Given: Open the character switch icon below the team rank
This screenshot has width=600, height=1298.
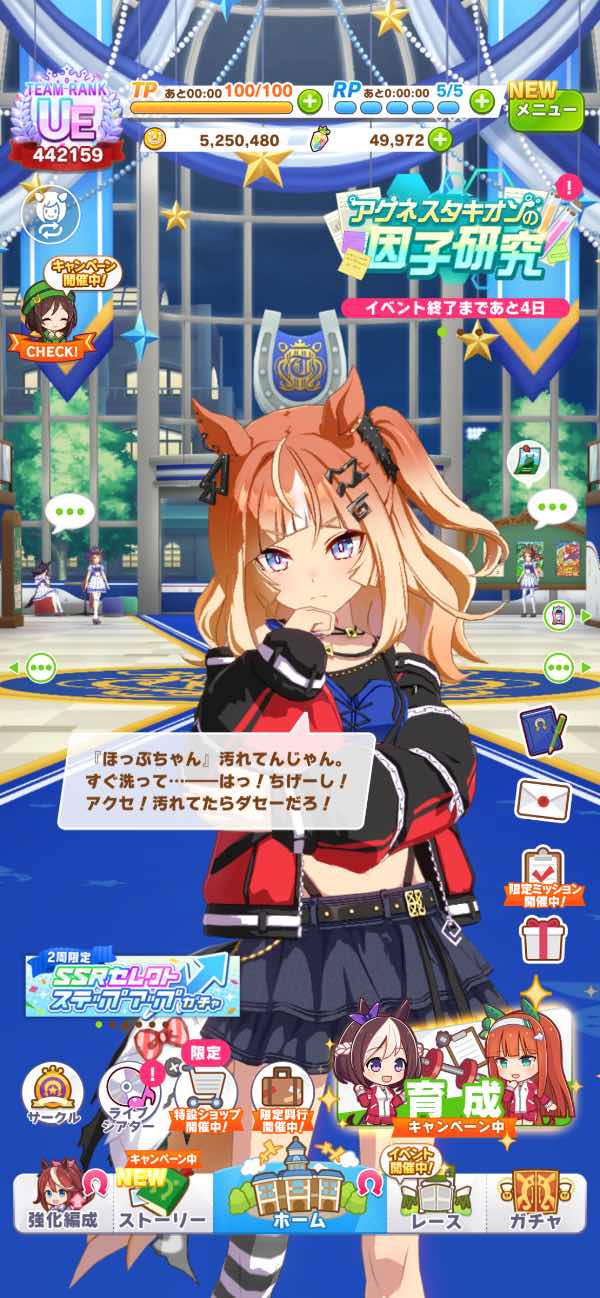Looking at the screenshot, I should 46,213.
